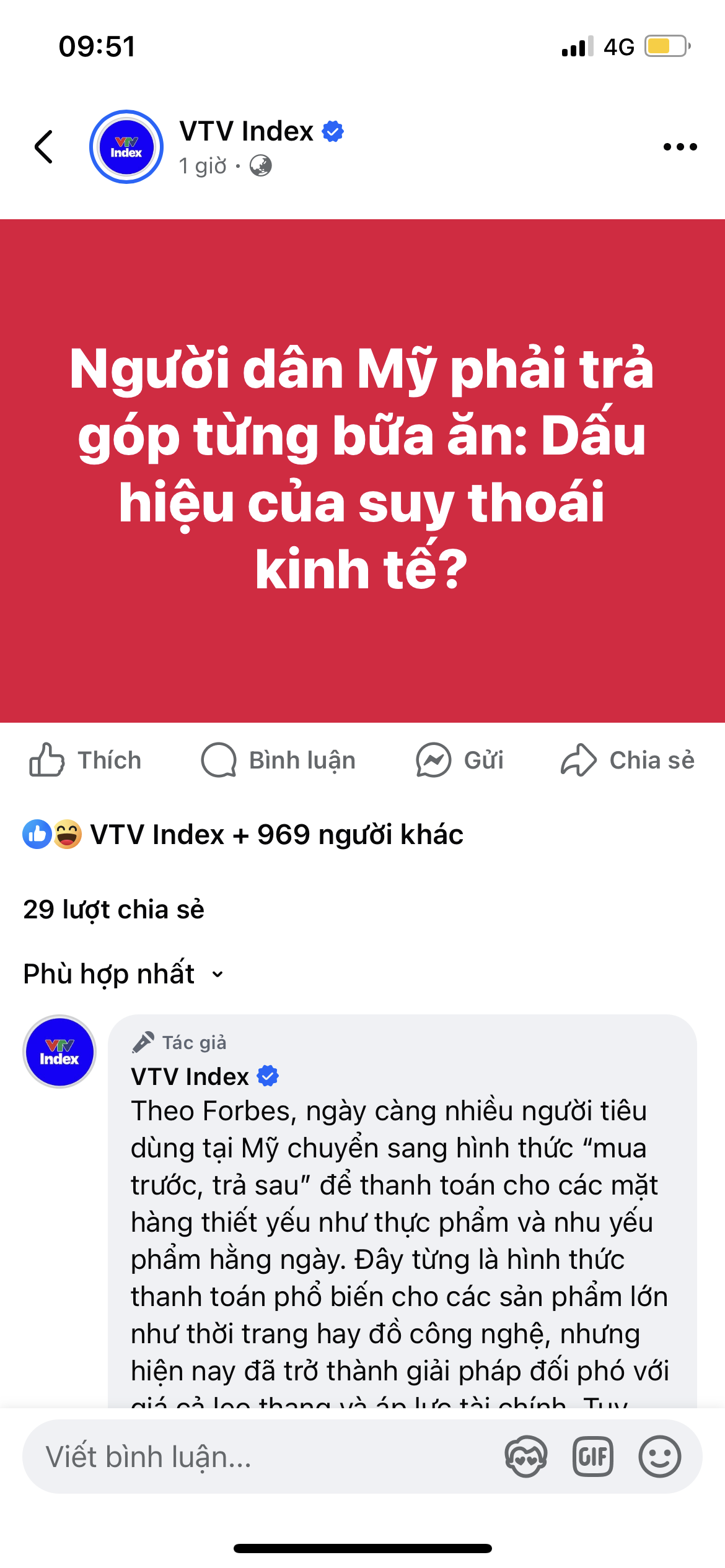Open the three-dot post options menu
This screenshot has height=1568, width=725.
(x=680, y=147)
